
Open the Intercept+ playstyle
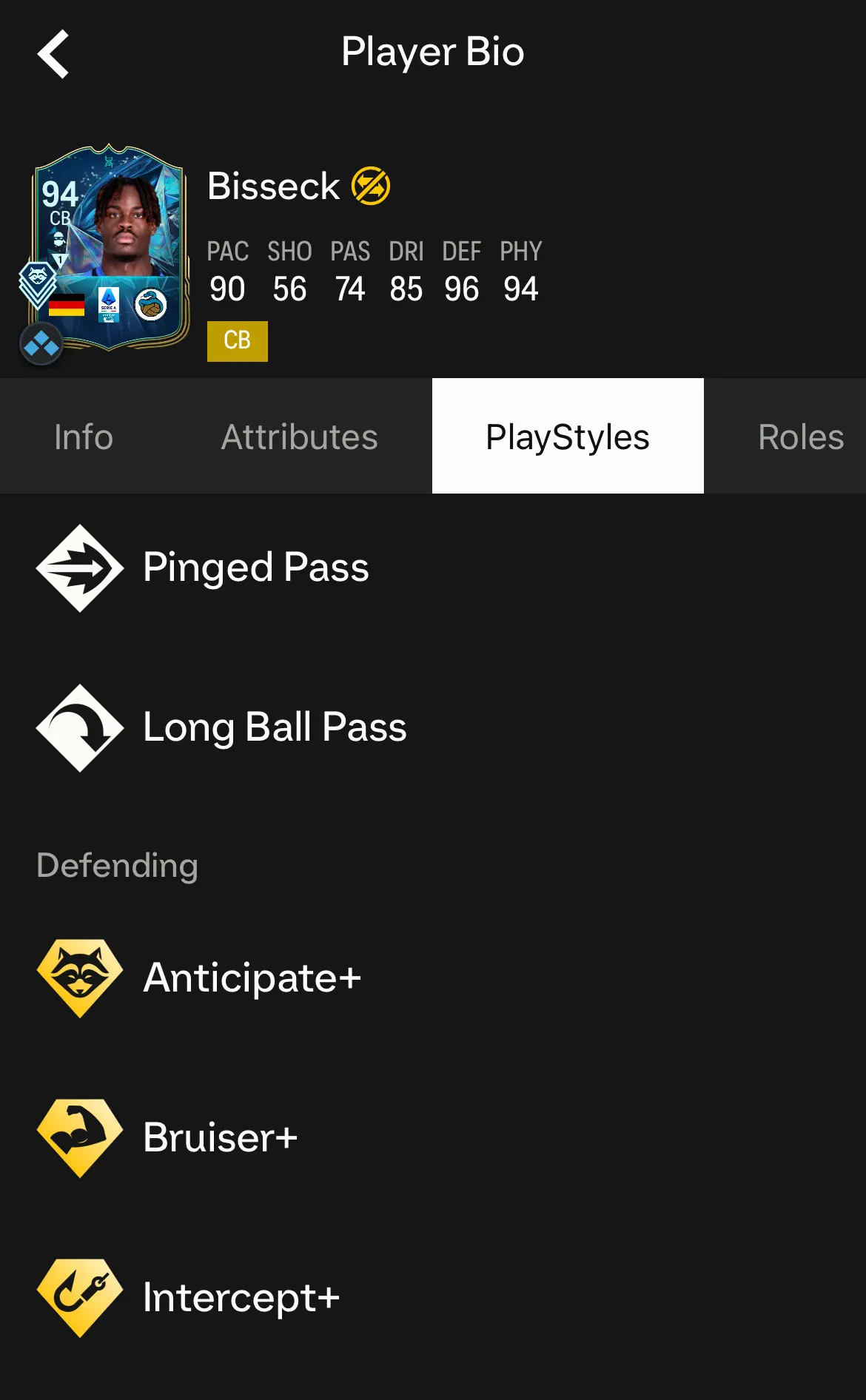(433, 1298)
